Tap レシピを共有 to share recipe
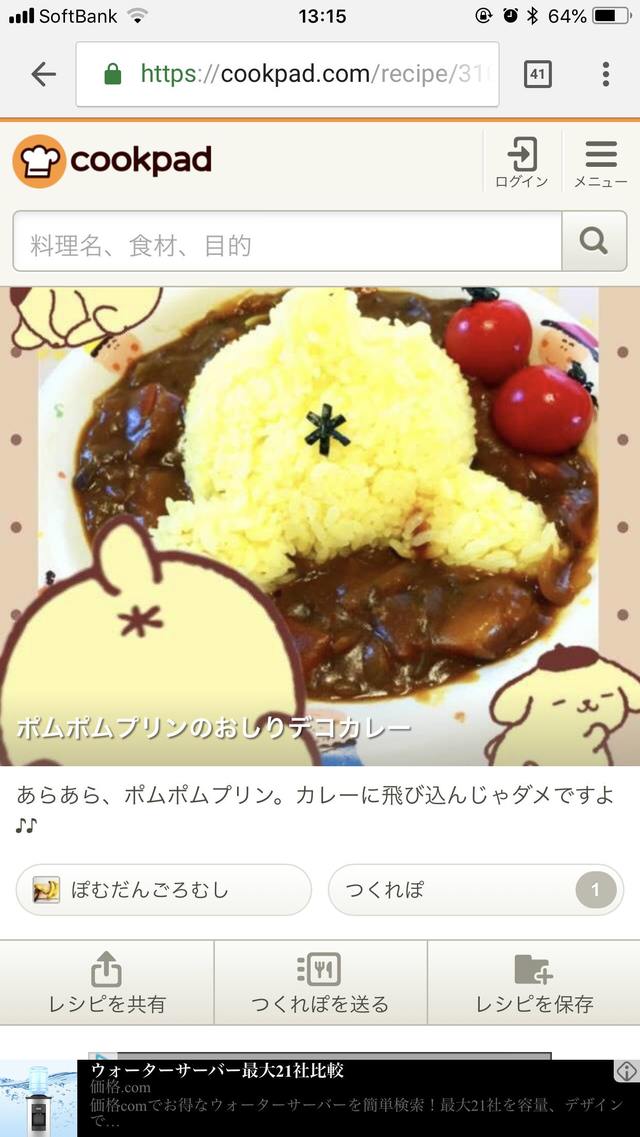The width and height of the screenshot is (640, 1137). [x=107, y=983]
